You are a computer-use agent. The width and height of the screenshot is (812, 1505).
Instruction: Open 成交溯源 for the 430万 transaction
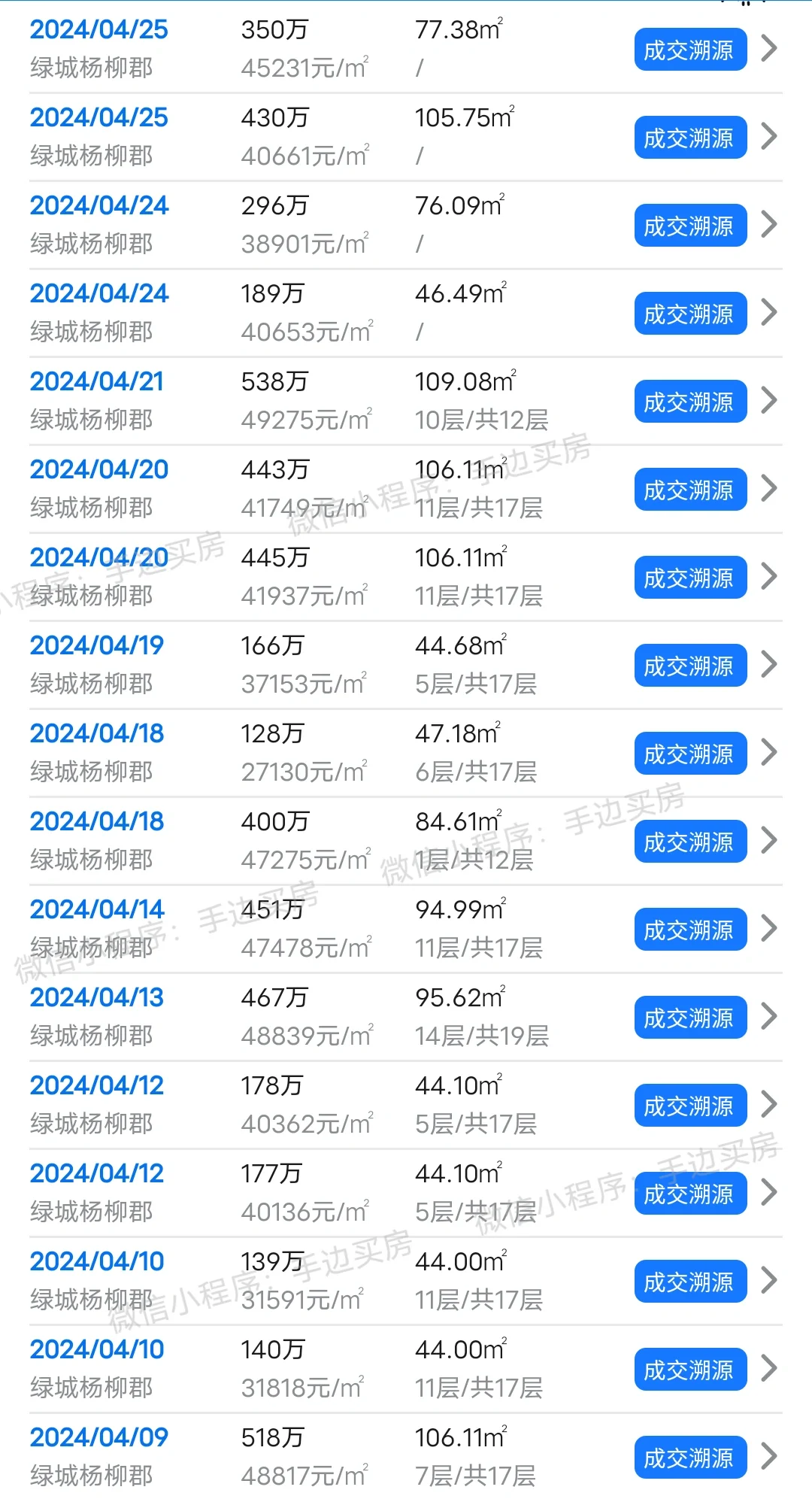tap(689, 138)
